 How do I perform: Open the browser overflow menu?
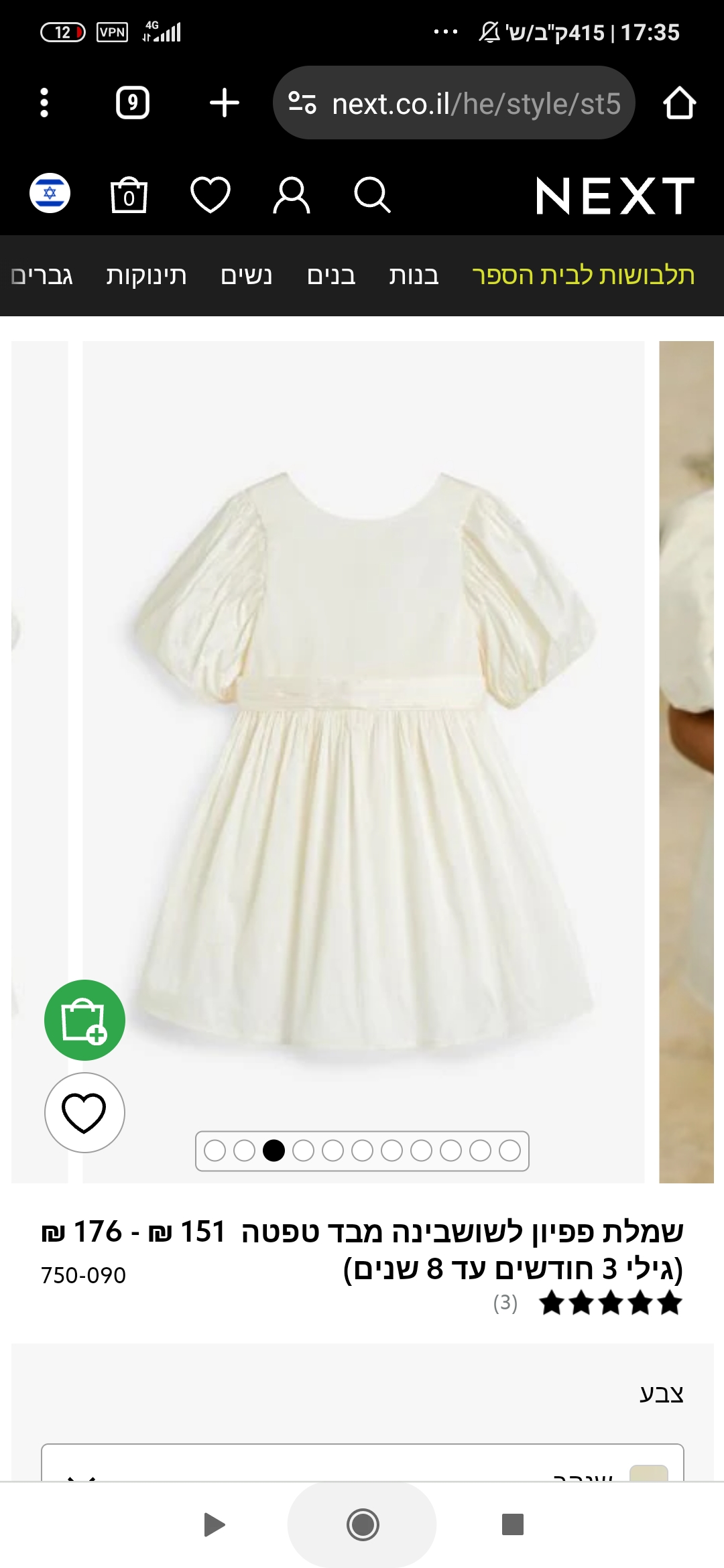coord(44,103)
